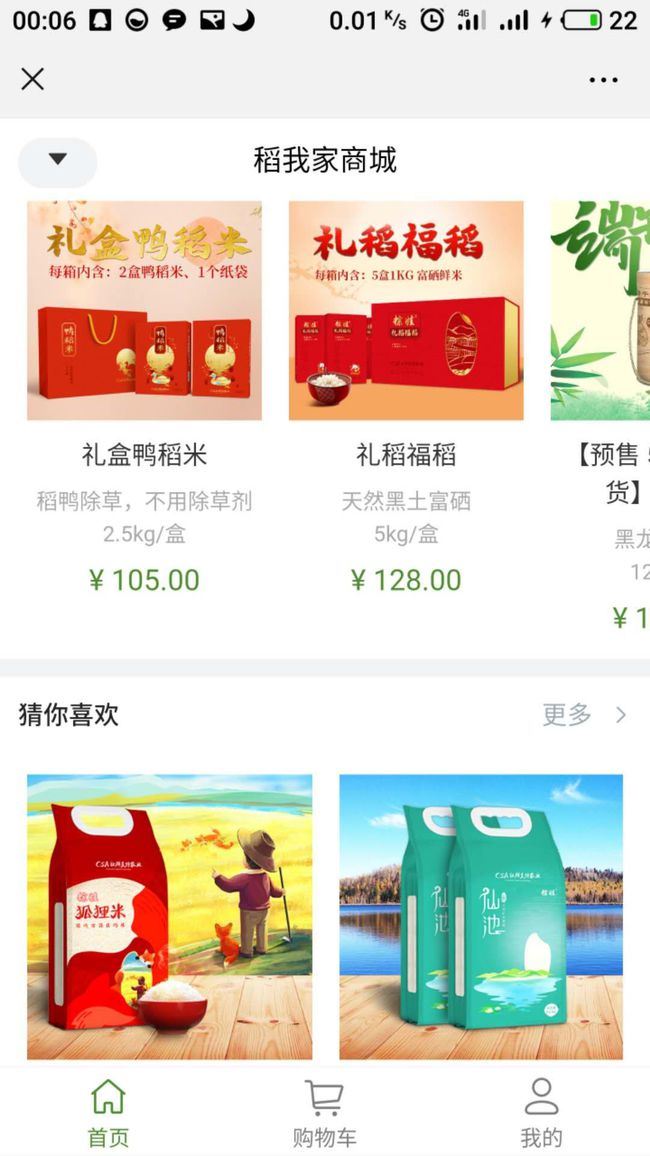The width and height of the screenshot is (650, 1156).
Task: View 更多 recommended items
Action: click(583, 714)
